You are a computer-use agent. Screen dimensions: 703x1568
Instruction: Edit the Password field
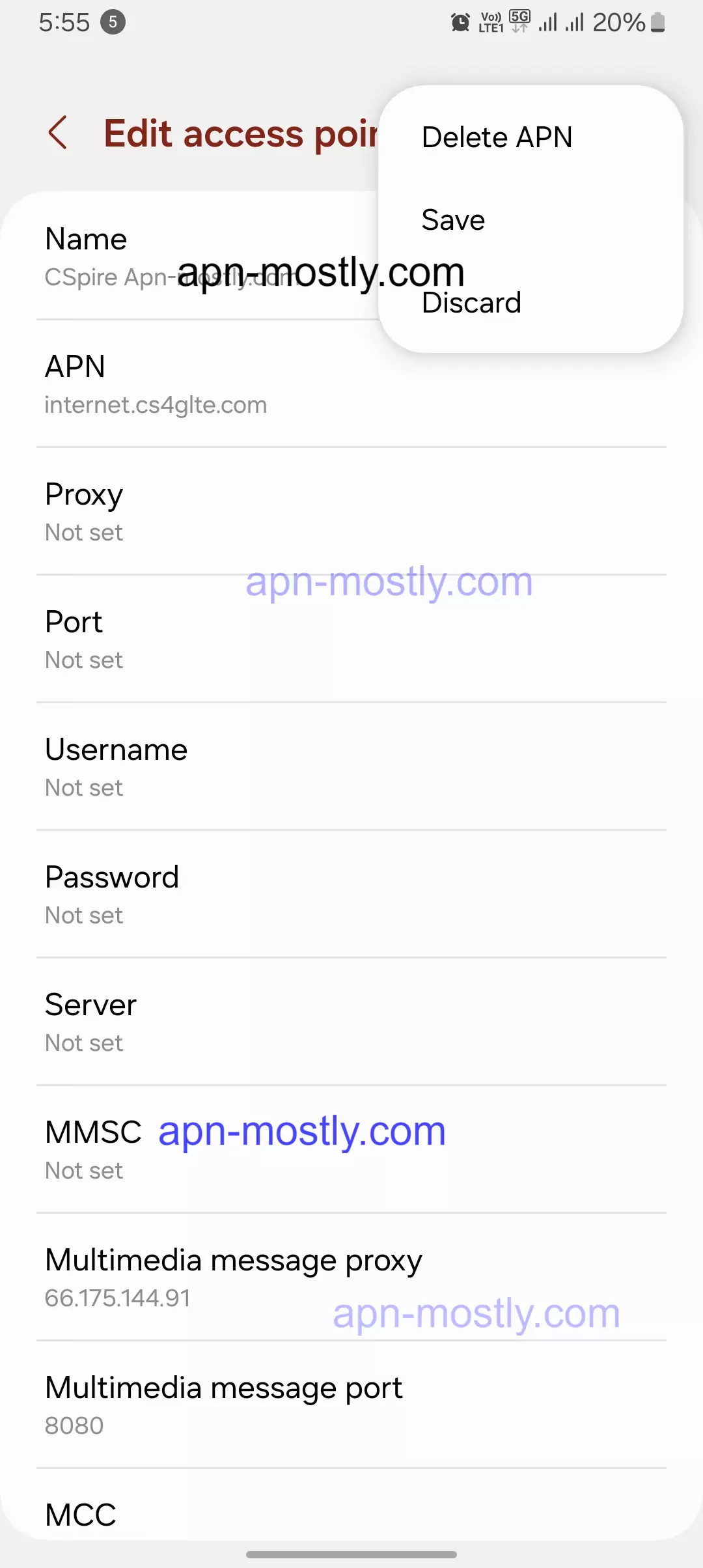[351, 895]
